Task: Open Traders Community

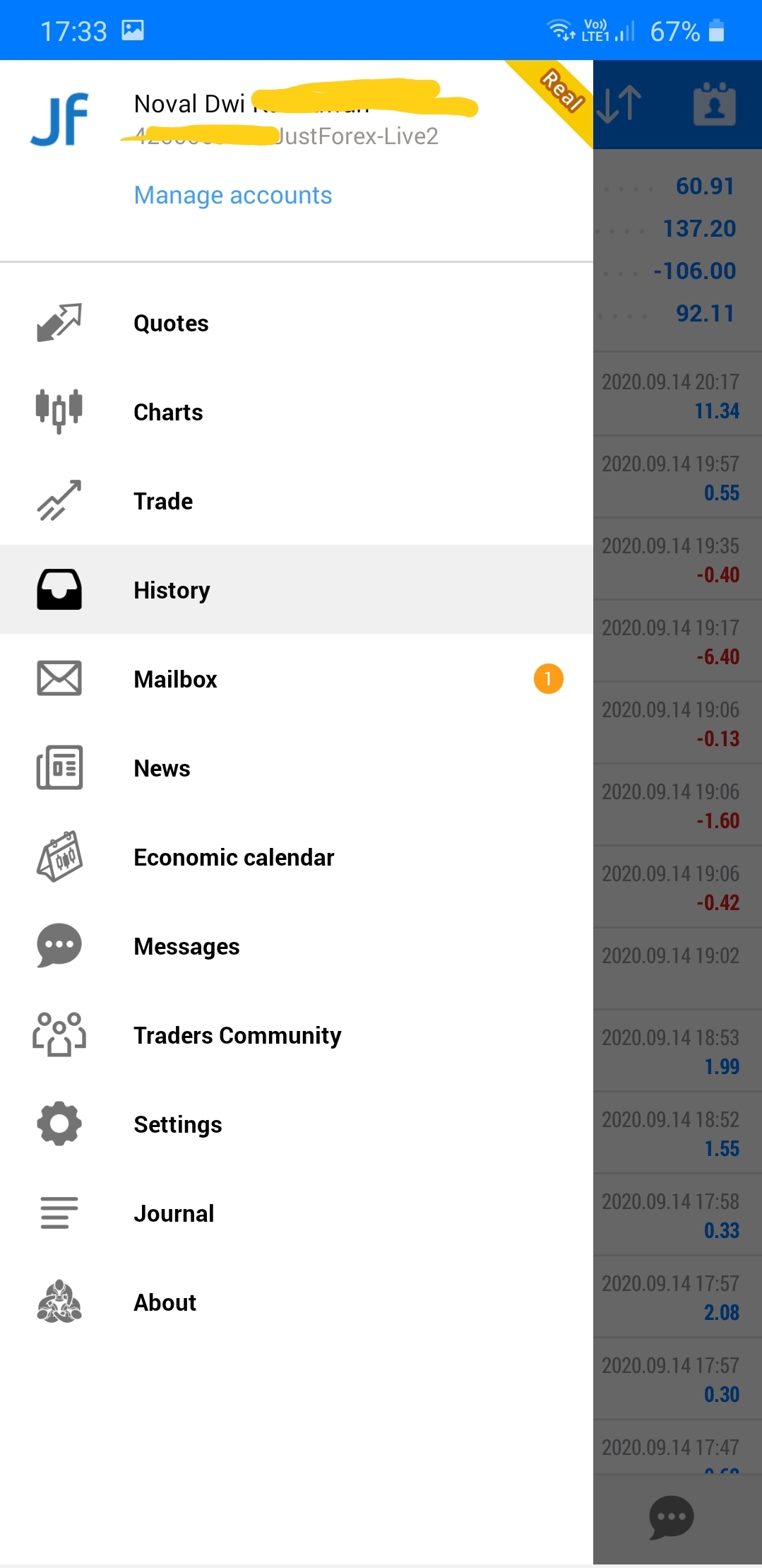Action: coord(297,1035)
